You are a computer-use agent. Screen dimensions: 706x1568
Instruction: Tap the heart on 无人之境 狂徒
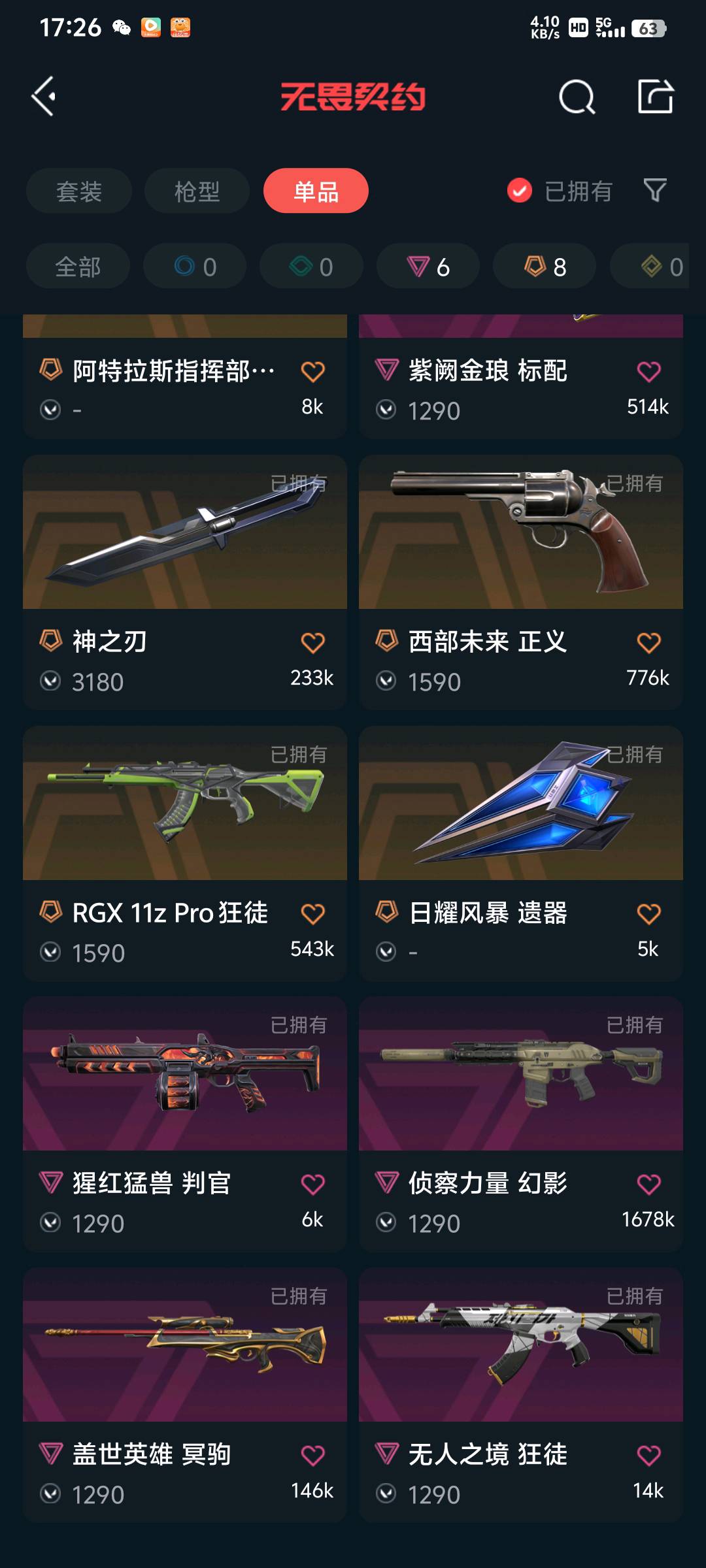click(648, 1455)
